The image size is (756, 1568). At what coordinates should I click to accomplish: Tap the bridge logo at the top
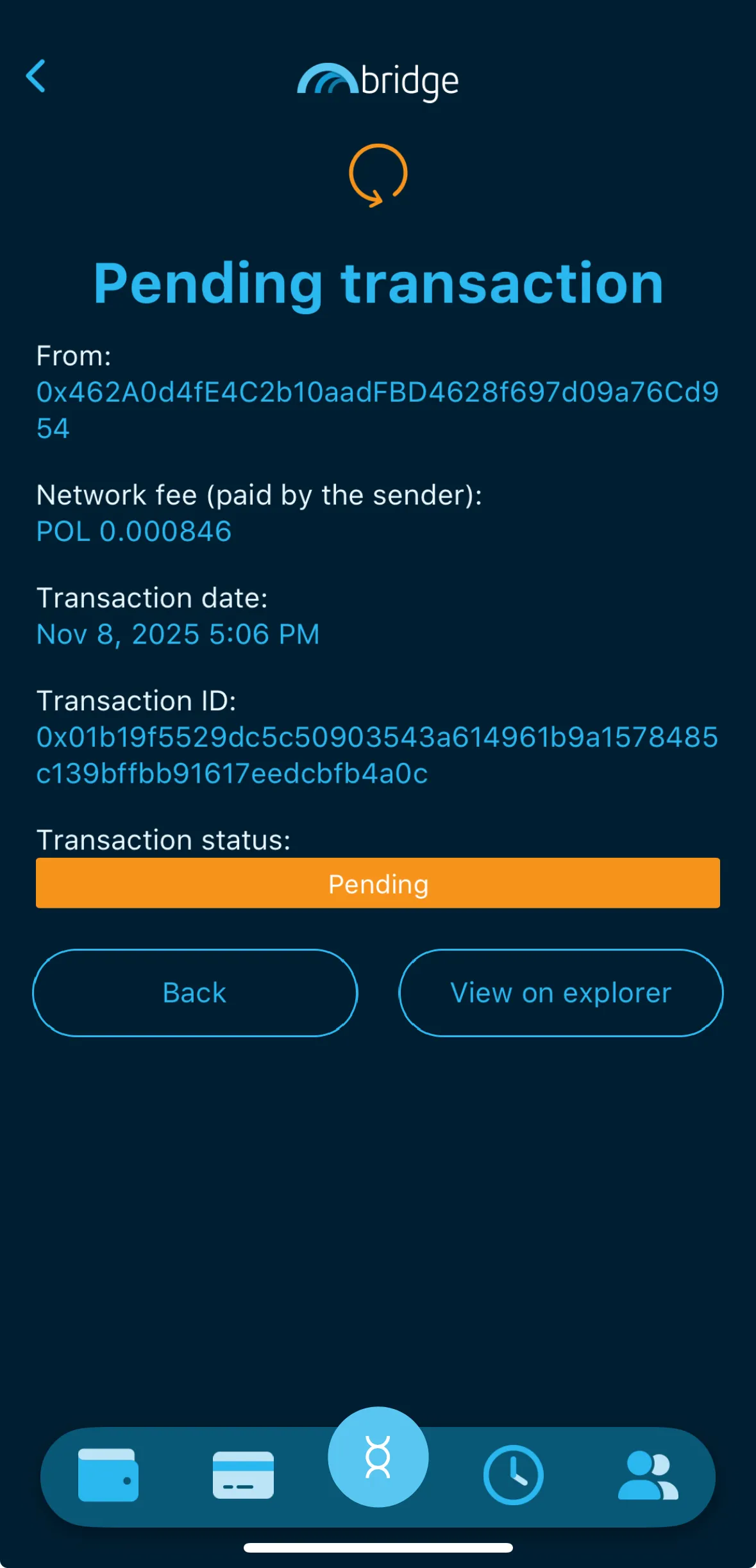tap(378, 81)
